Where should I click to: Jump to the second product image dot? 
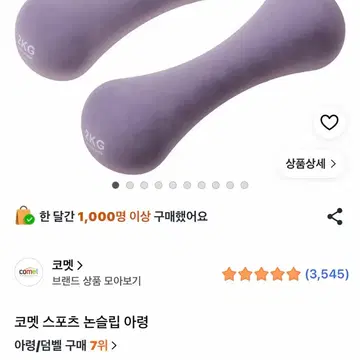[130, 185]
